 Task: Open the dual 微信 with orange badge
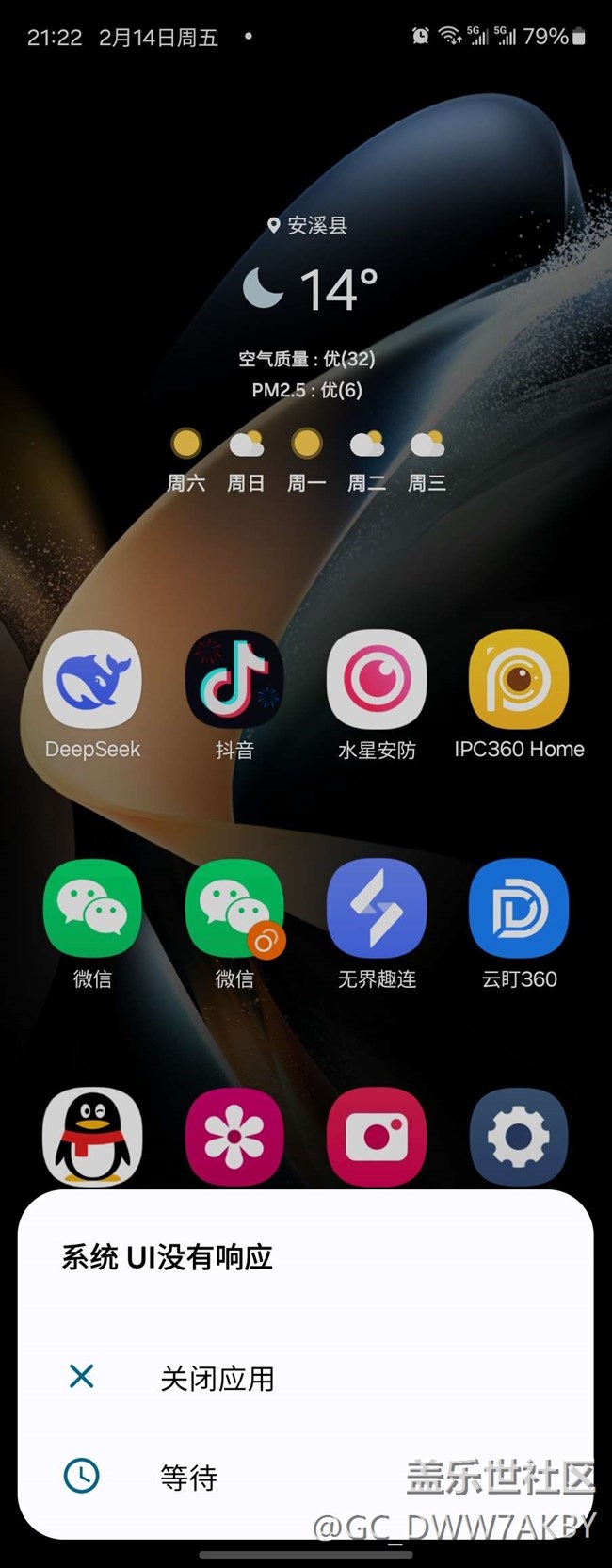pyautogui.click(x=234, y=908)
